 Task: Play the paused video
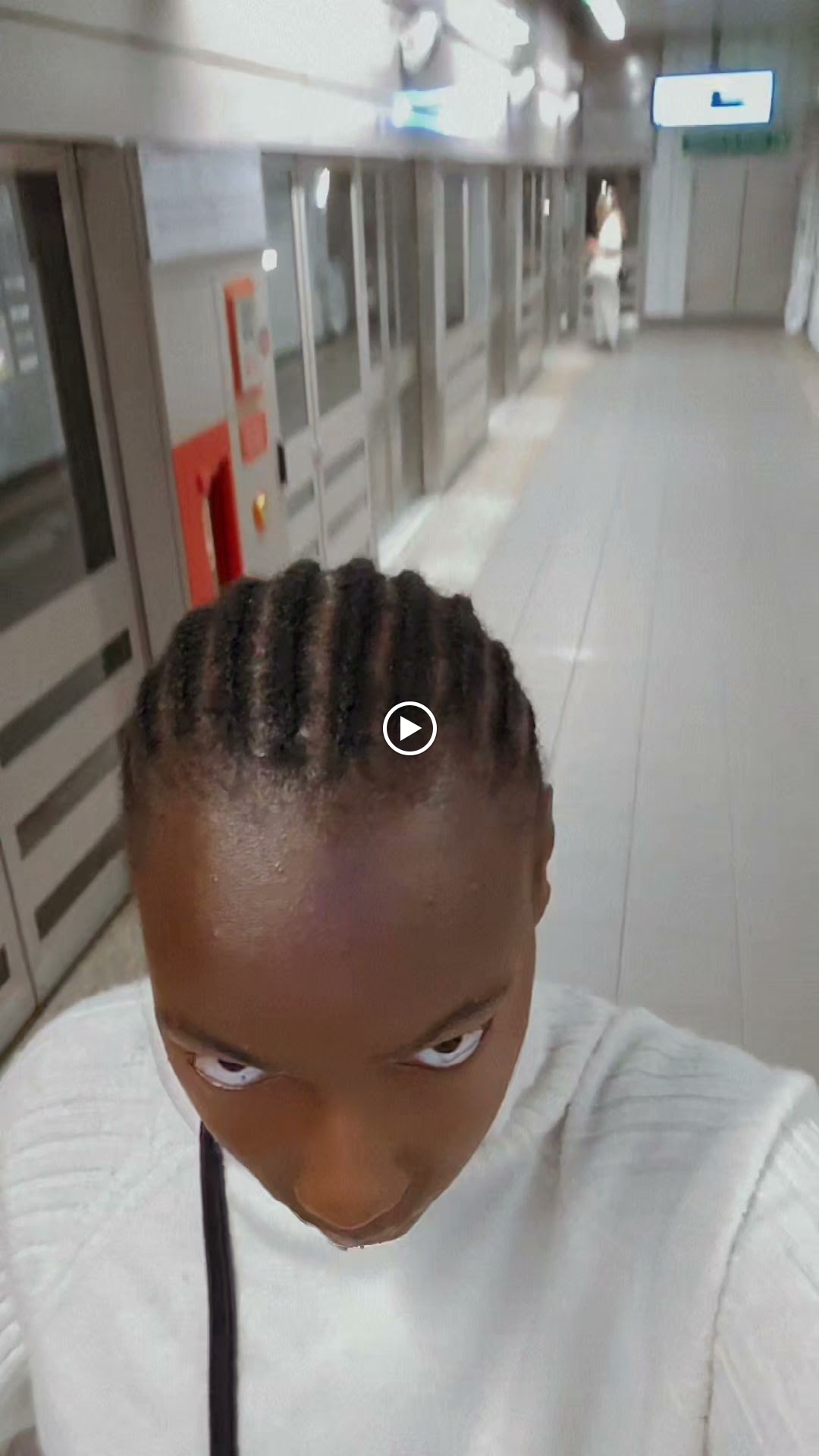point(409,729)
